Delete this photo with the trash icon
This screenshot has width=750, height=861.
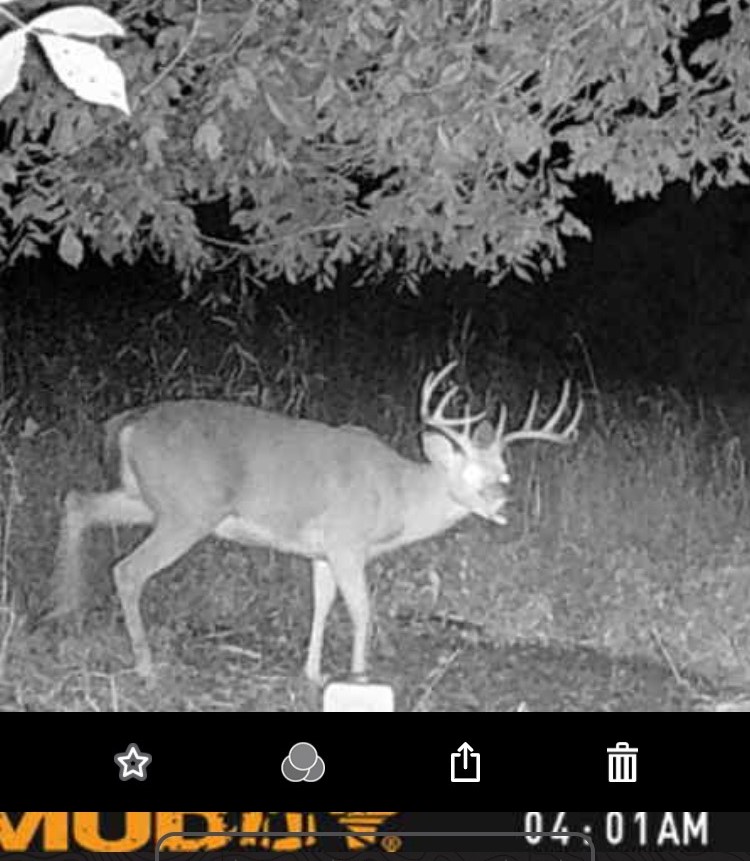[622, 763]
